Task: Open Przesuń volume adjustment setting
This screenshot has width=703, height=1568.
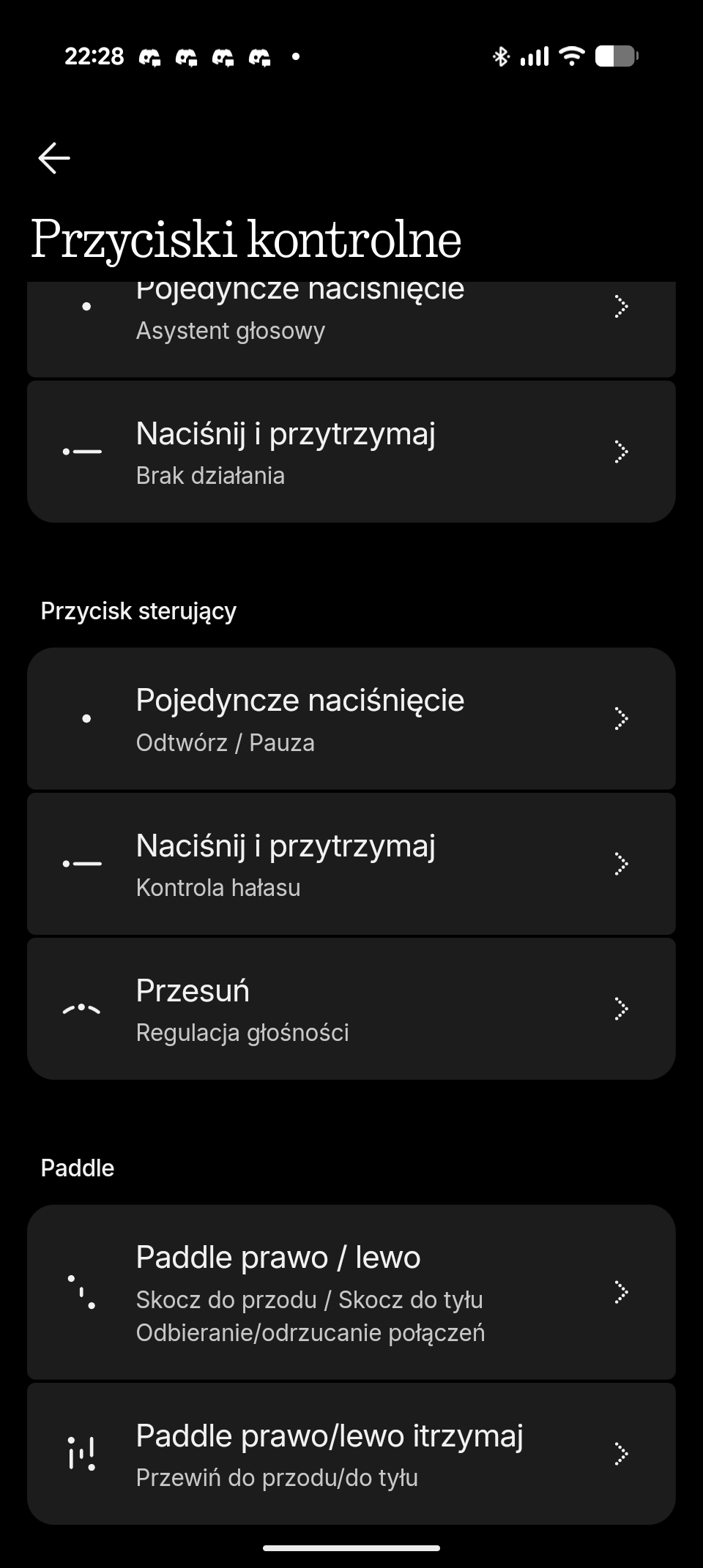Action: [x=351, y=1009]
